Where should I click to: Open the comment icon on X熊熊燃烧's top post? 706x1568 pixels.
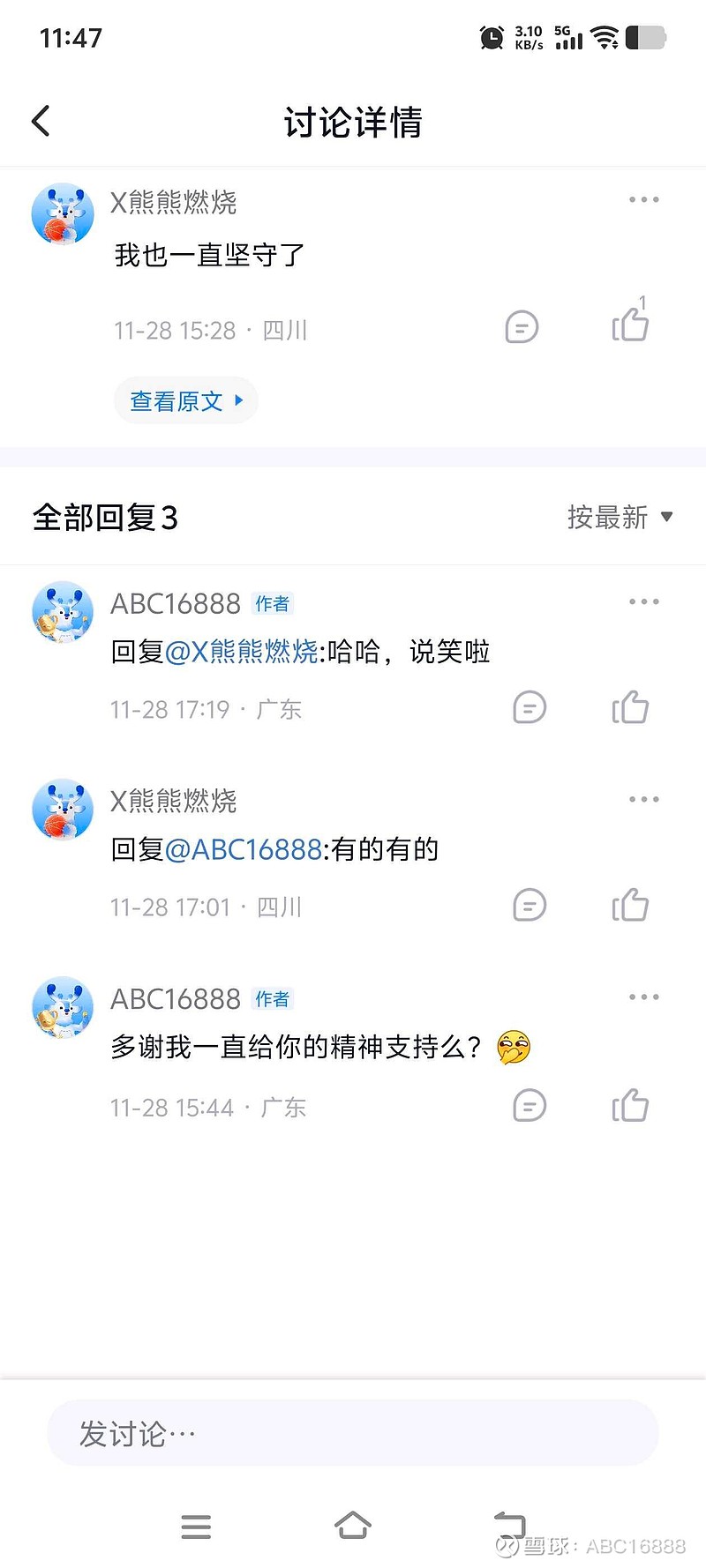(x=521, y=327)
